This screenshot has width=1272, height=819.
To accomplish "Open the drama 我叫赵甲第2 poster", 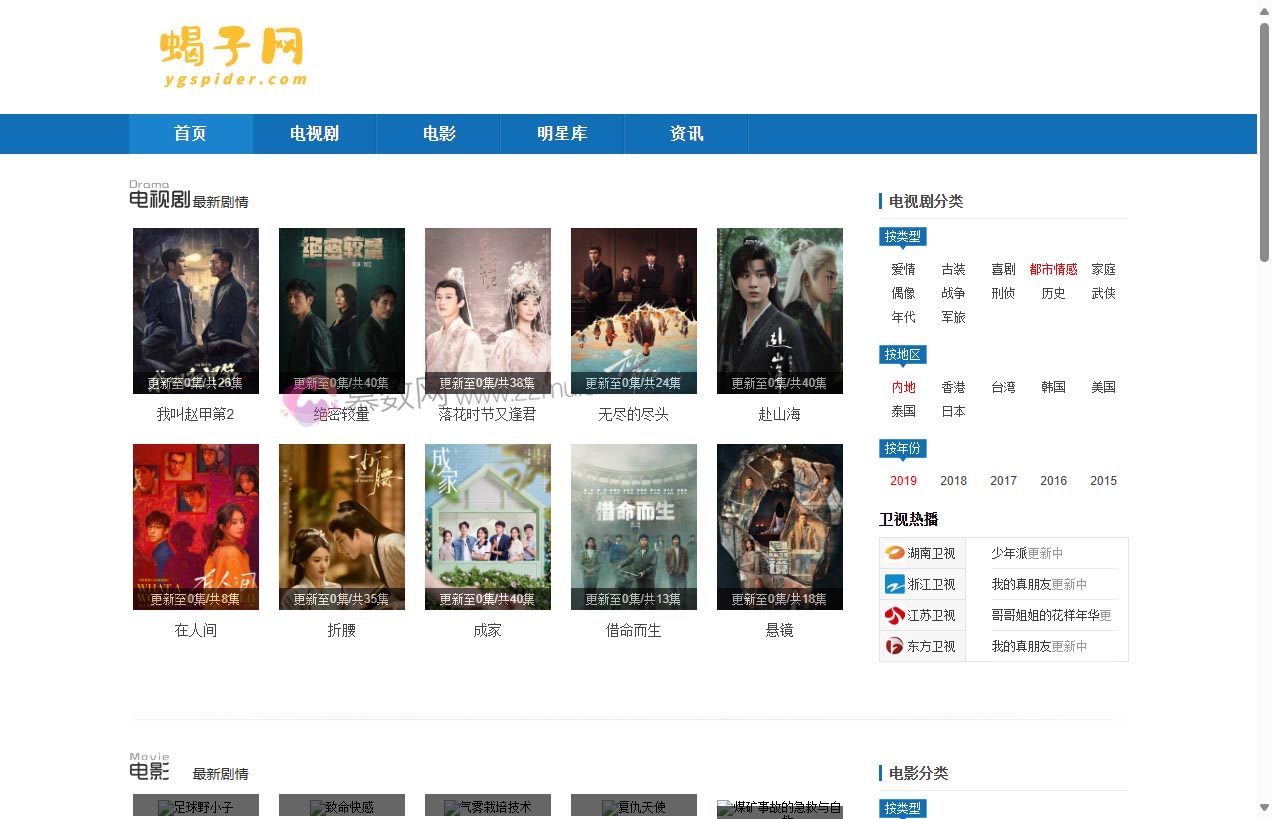I will pyautogui.click(x=196, y=310).
